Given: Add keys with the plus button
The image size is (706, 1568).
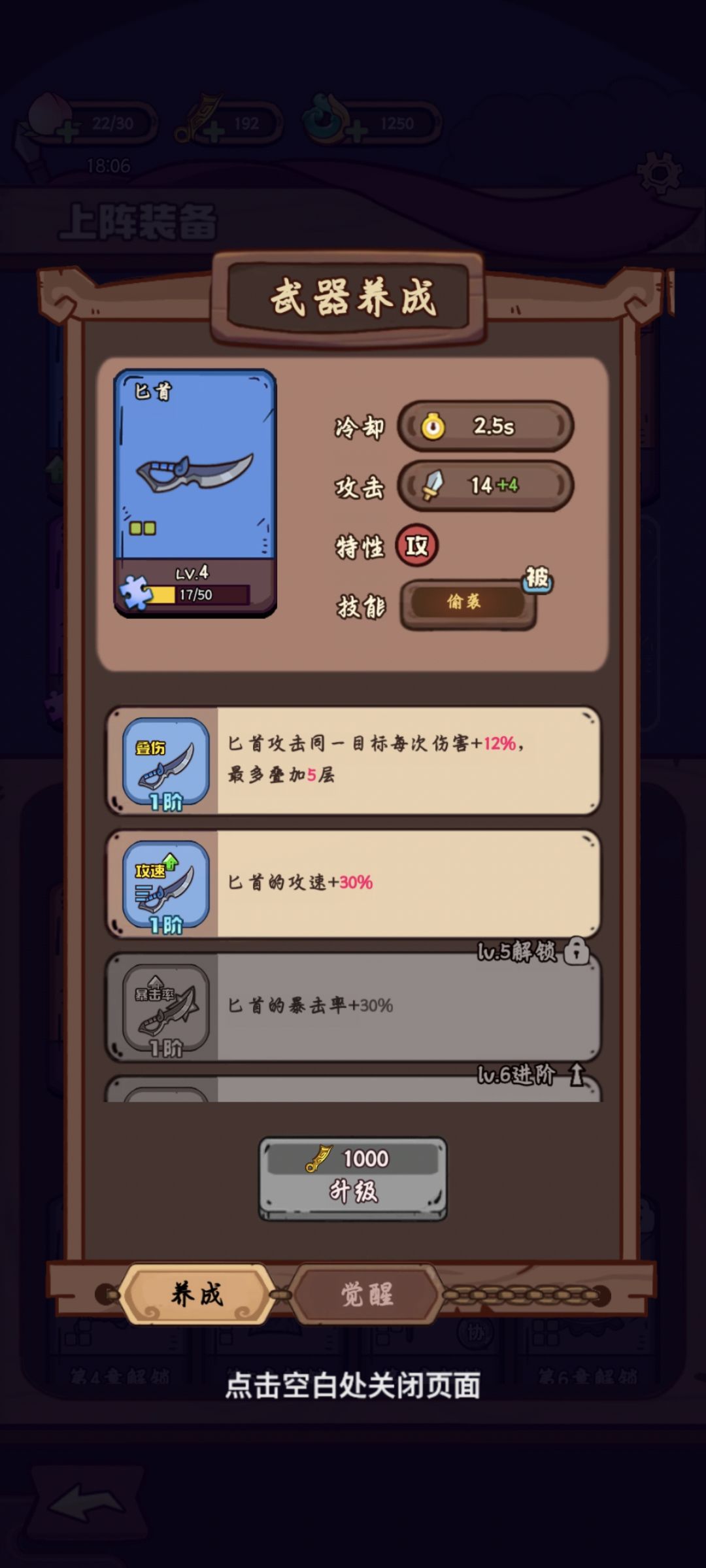Looking at the screenshot, I should click(x=216, y=129).
